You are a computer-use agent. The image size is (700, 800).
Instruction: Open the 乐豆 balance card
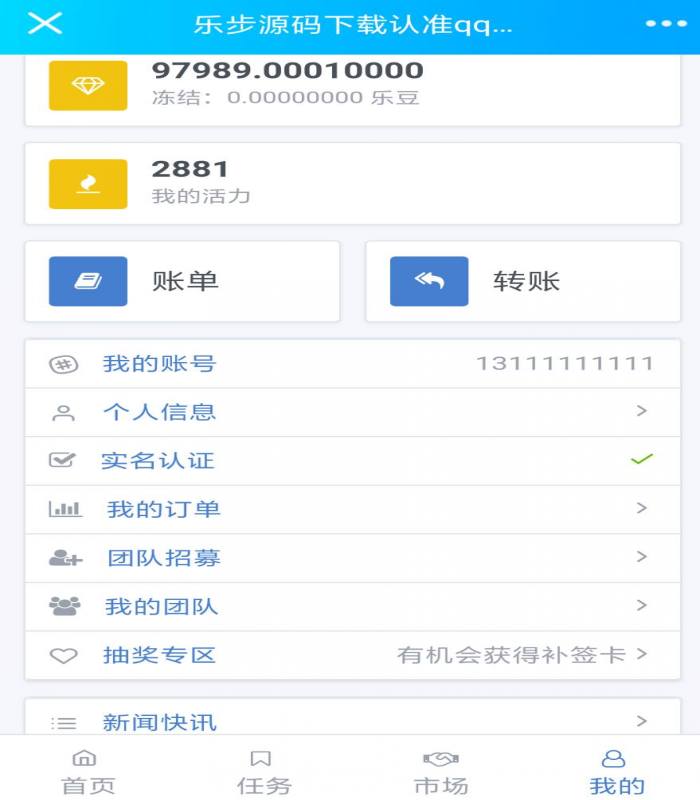coord(350,85)
